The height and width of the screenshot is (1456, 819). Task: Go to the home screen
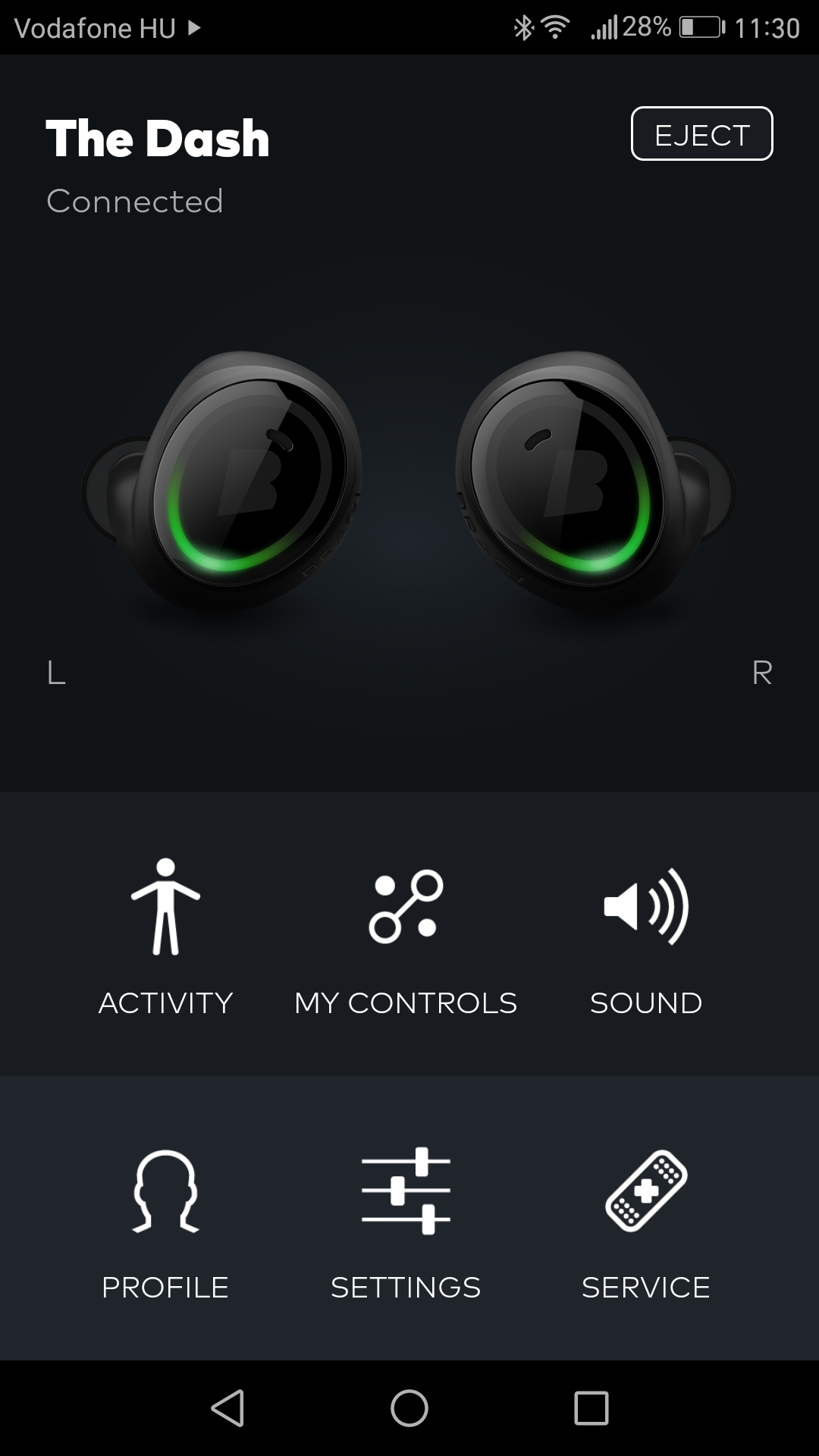pos(409,1408)
